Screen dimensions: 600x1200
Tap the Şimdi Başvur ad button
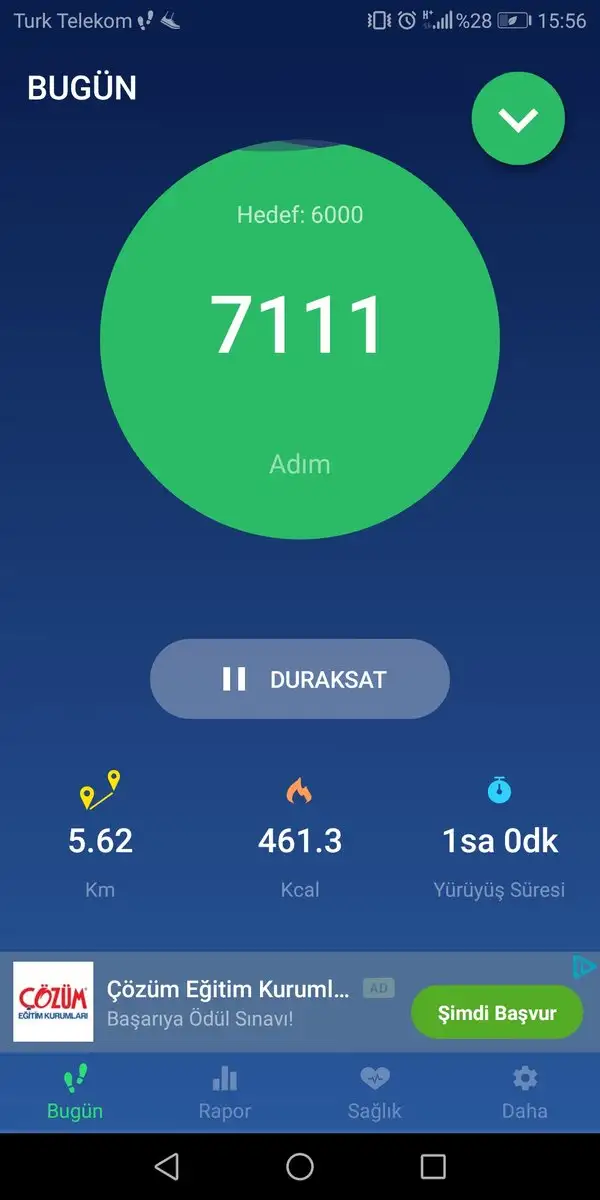click(496, 1012)
